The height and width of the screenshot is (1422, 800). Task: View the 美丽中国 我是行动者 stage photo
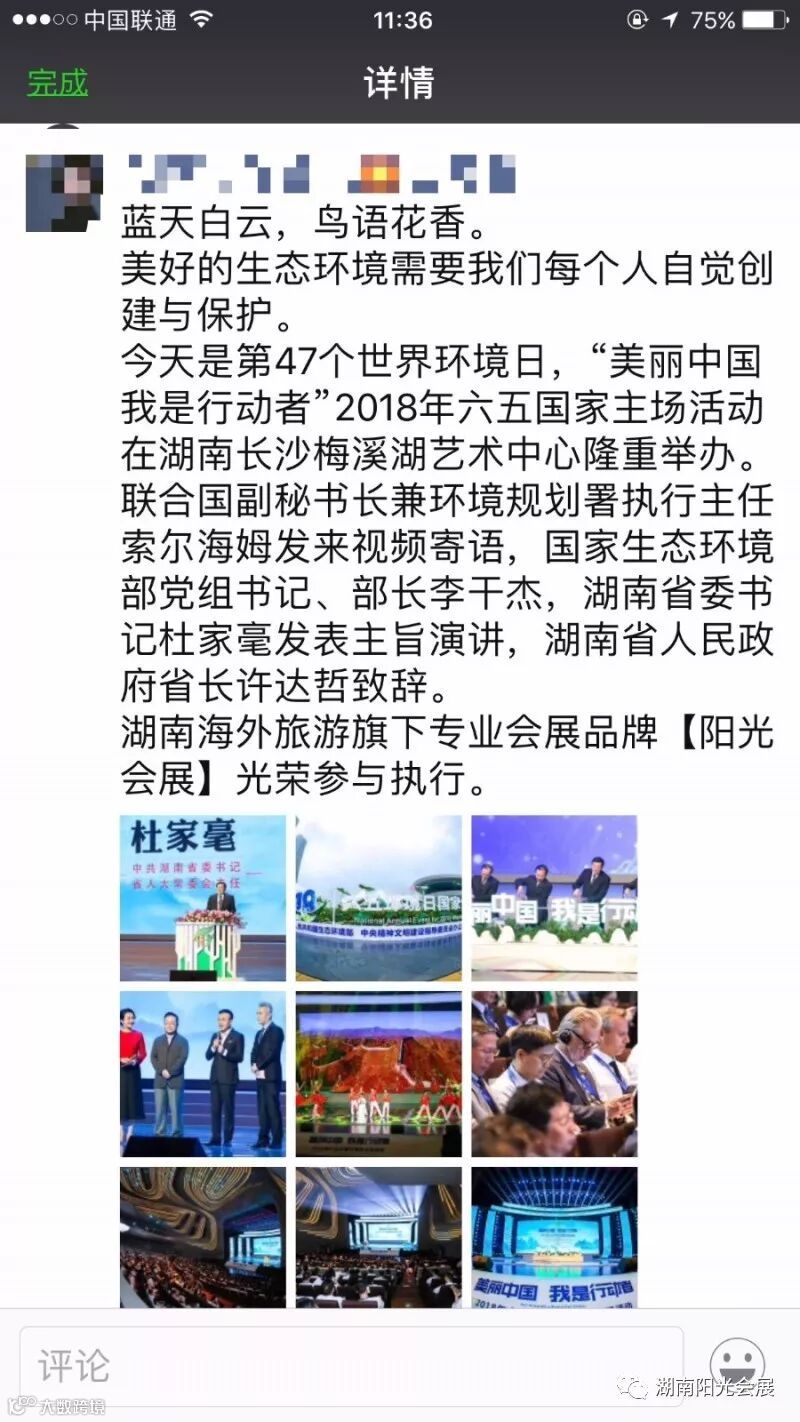pos(554,1240)
